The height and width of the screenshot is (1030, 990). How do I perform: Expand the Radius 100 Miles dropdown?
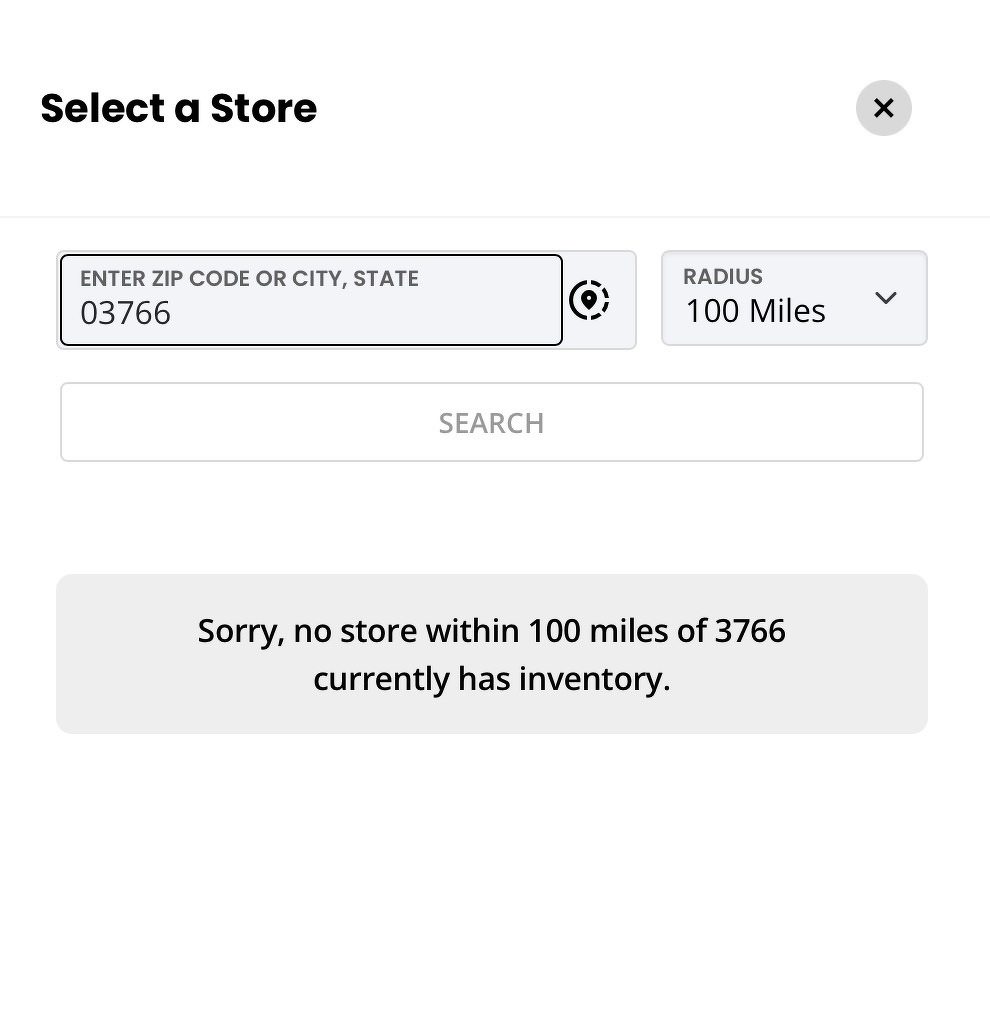[x=794, y=298]
